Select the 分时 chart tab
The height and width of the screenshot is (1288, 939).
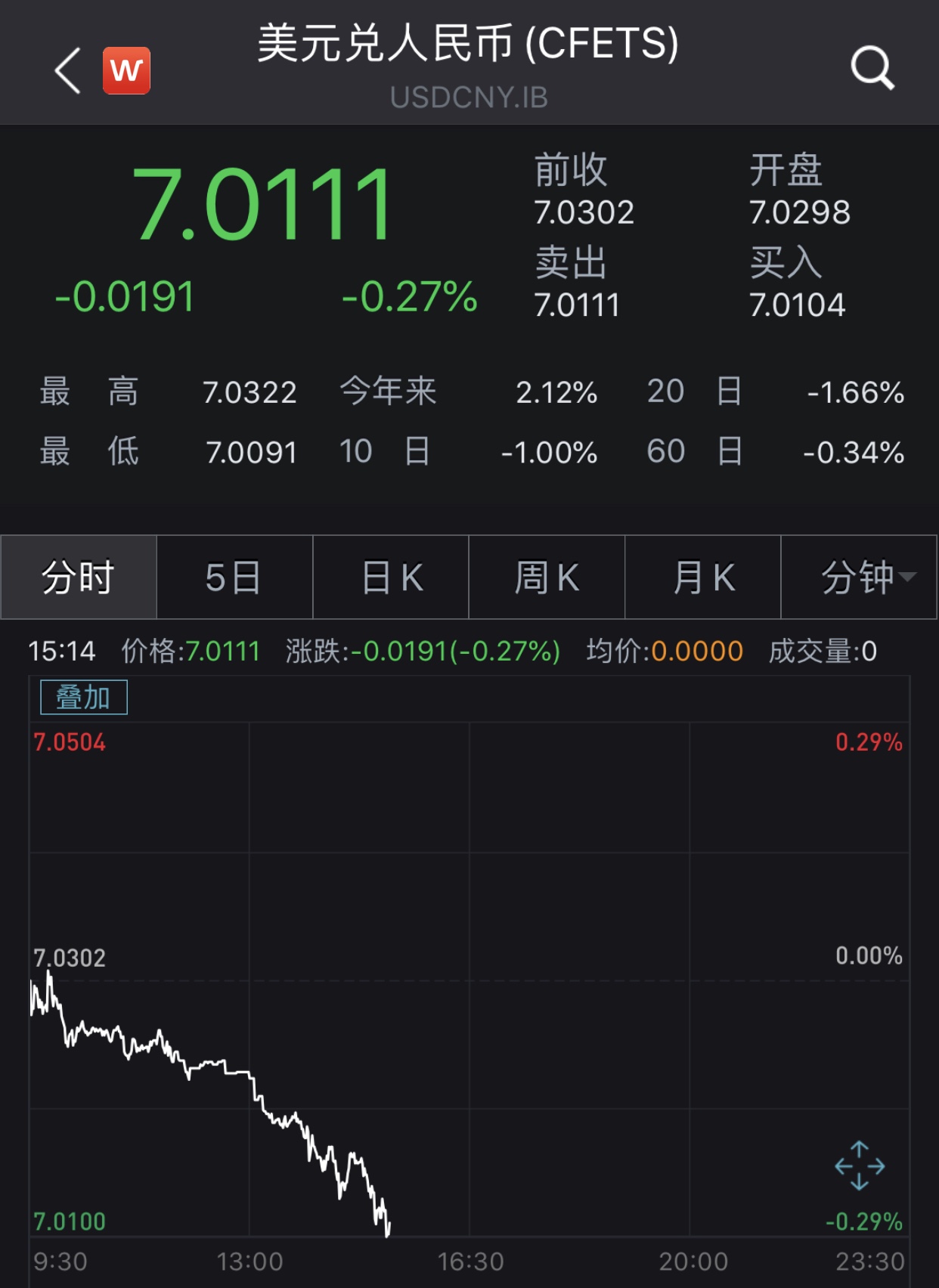pos(79,577)
